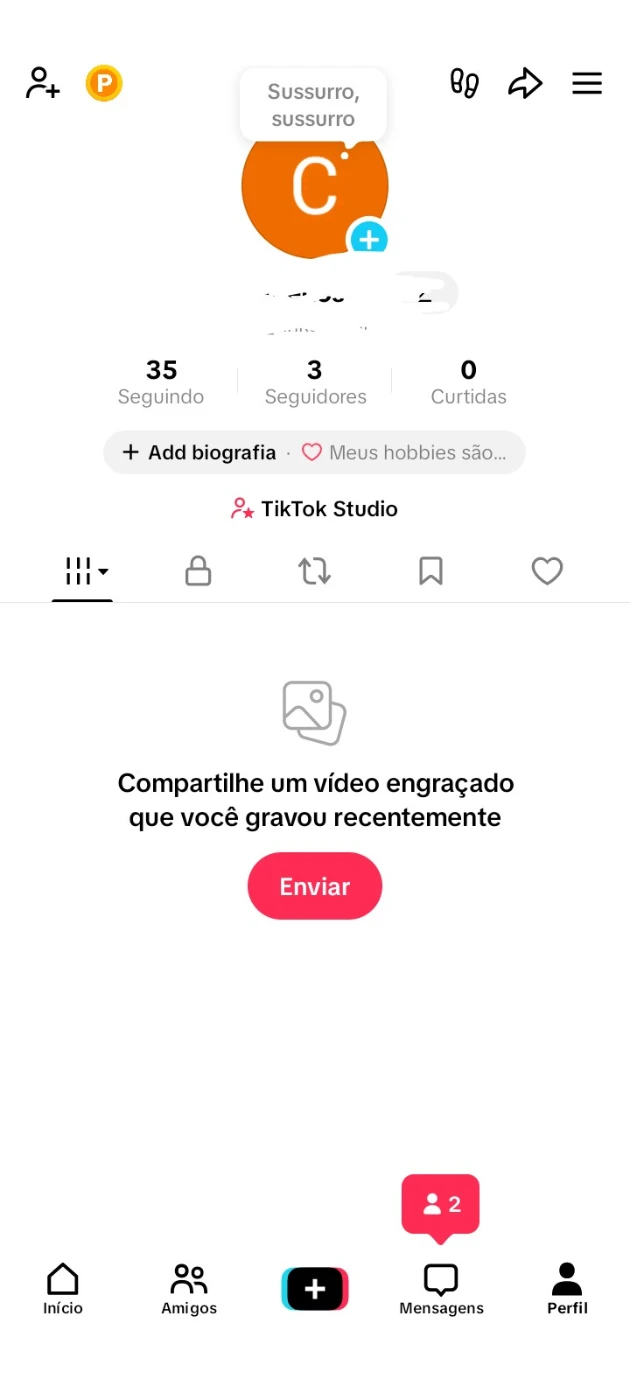
Task: Switch to the Amigos tab
Action: [x=189, y=1289]
